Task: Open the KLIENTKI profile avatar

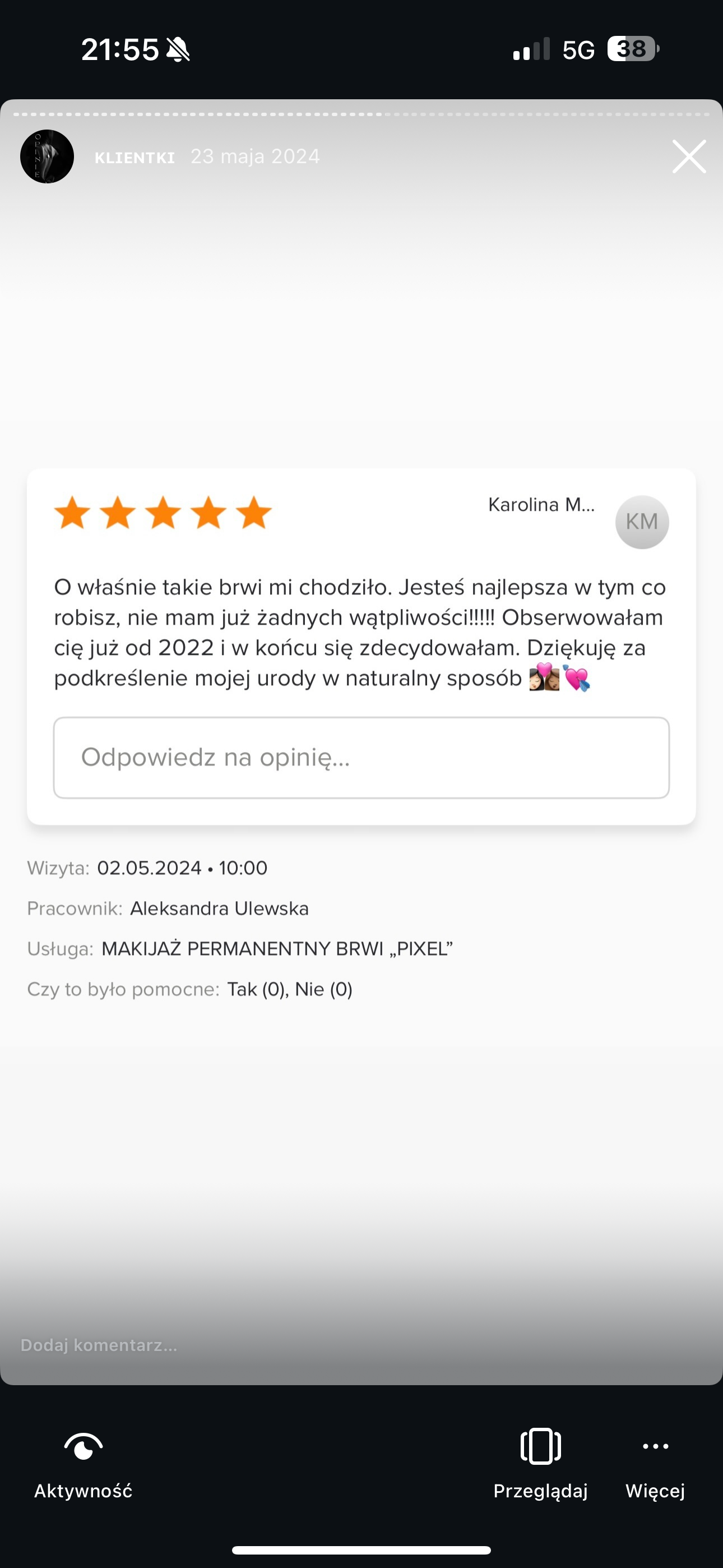Action: point(47,156)
